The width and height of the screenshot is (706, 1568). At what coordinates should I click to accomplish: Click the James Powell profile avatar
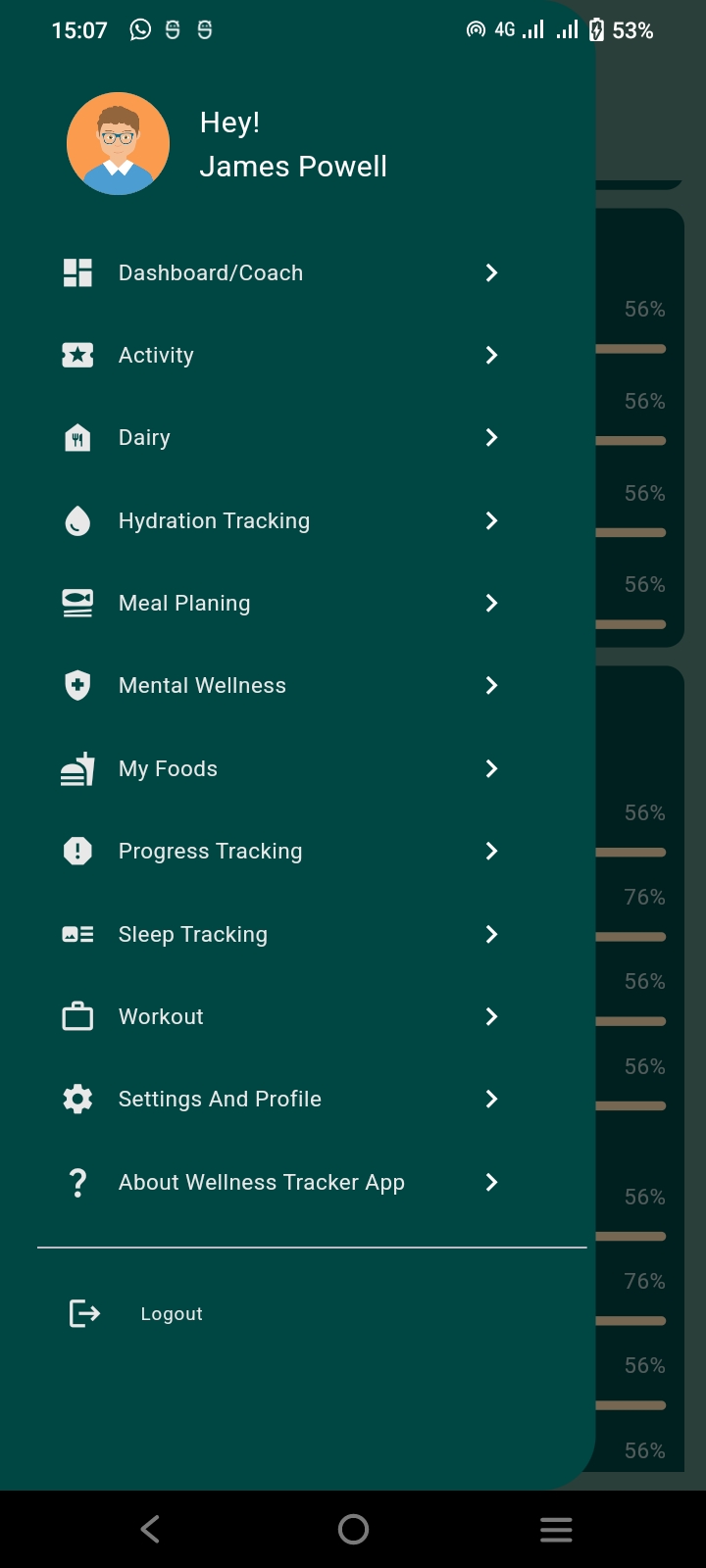click(118, 143)
